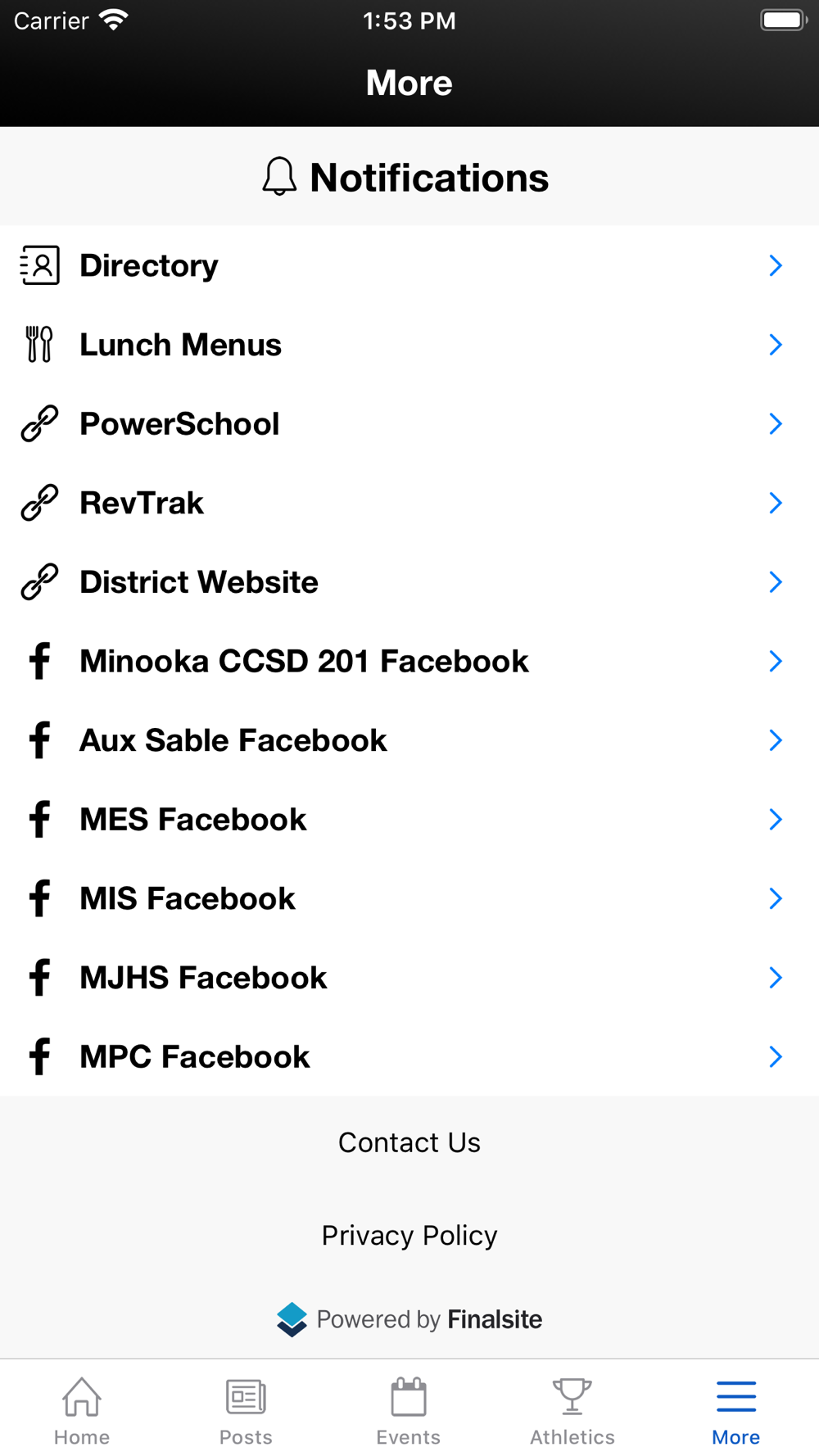Open the PowerSchool link

[x=409, y=423]
